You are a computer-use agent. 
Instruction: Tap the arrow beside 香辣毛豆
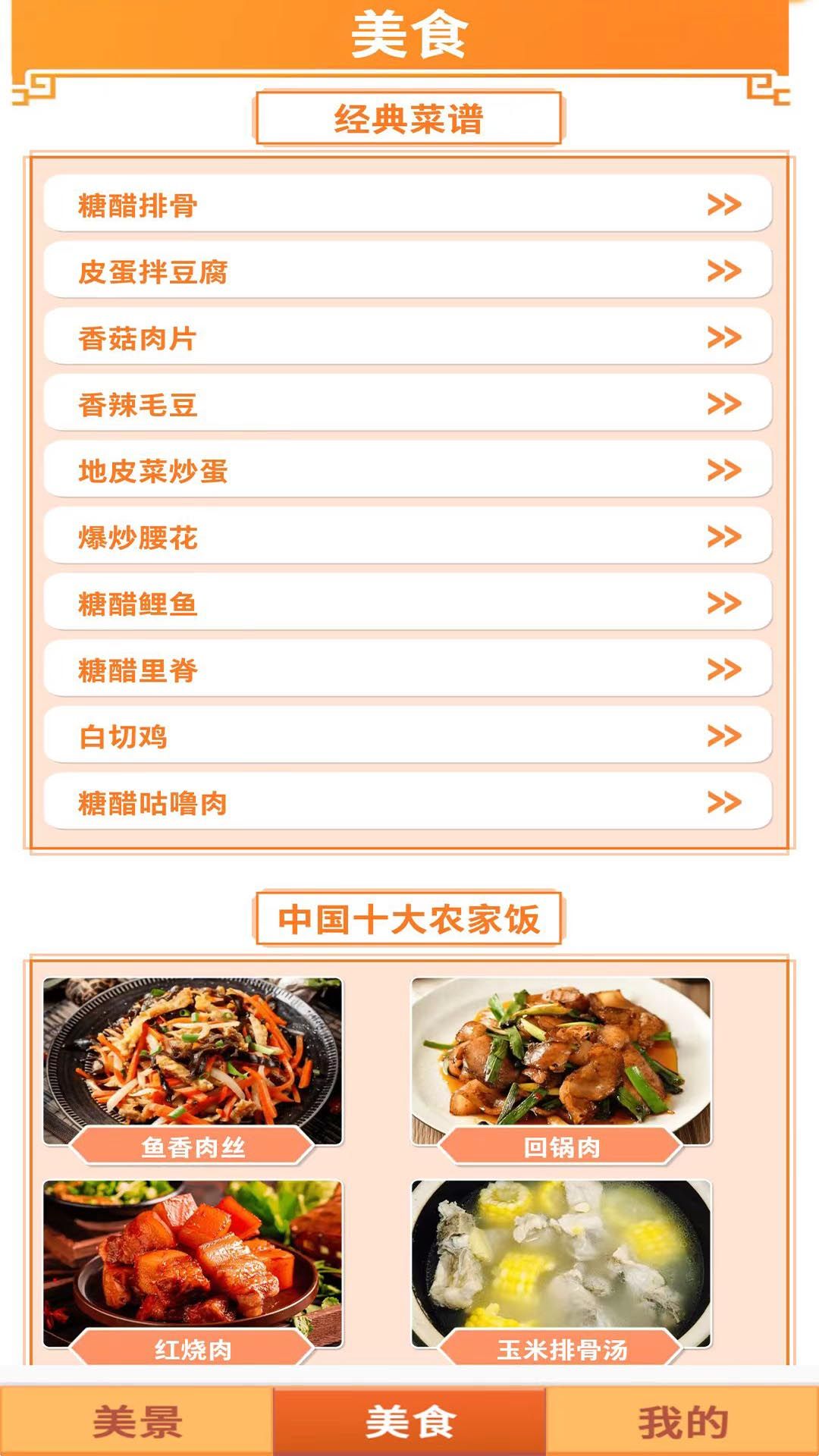(x=726, y=402)
